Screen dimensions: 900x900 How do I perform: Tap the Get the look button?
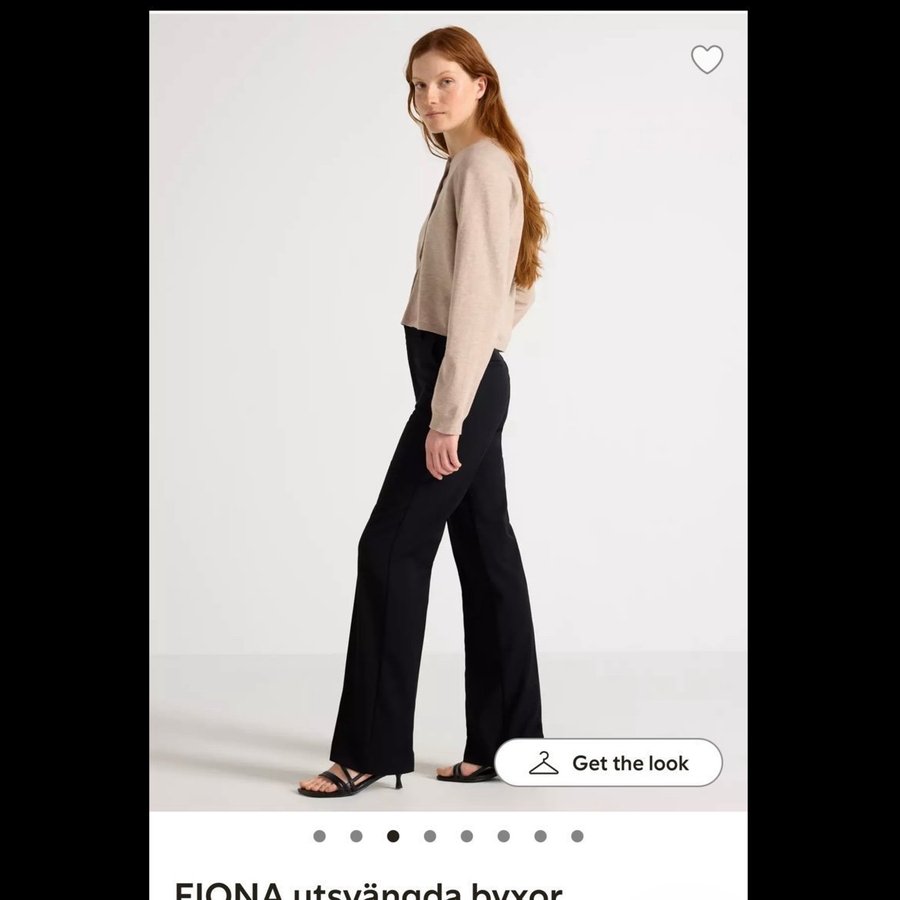(608, 763)
